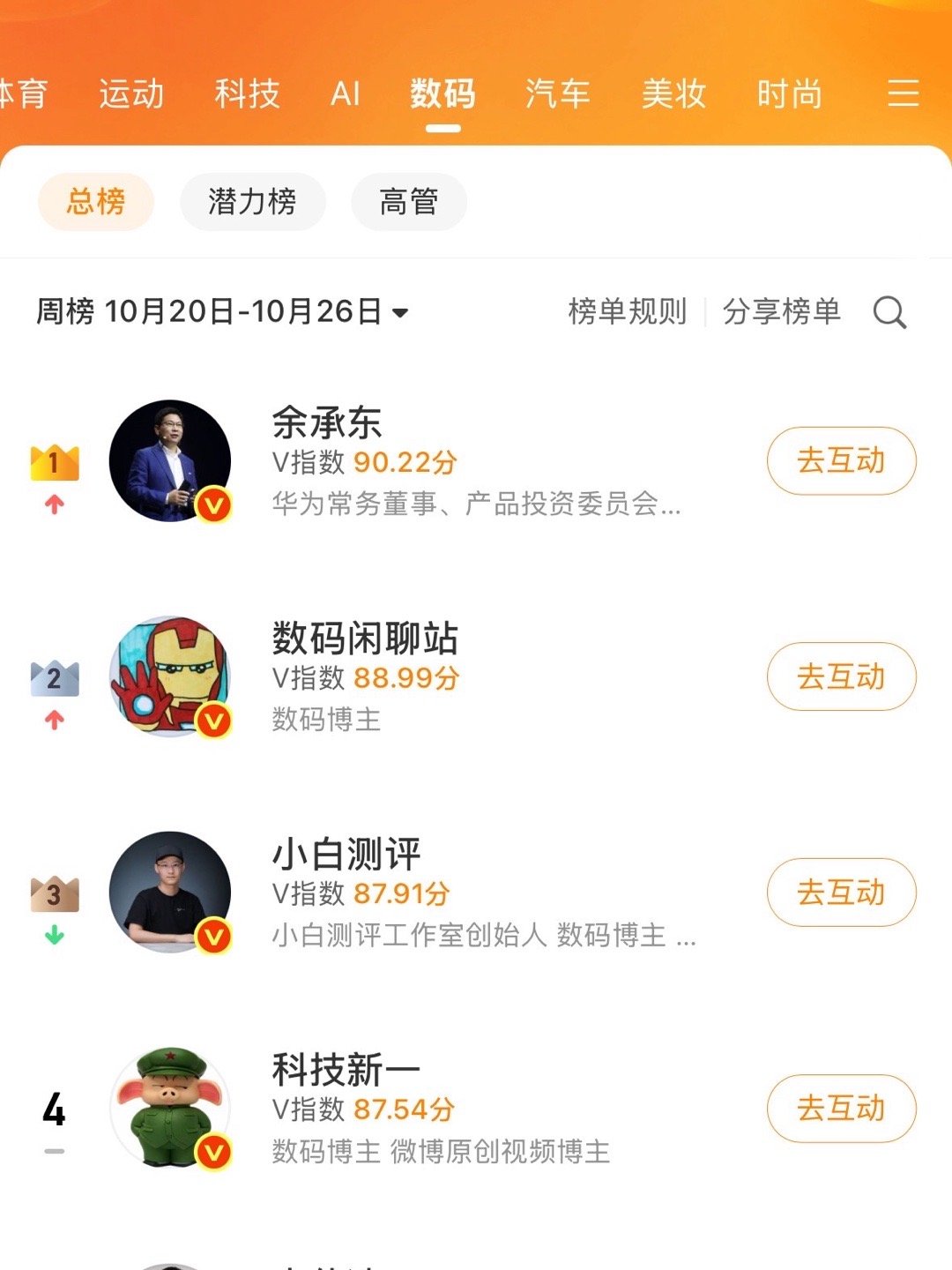The height and width of the screenshot is (1270, 952).
Task: Select the 潜力榜 chip
Action: coord(252,202)
